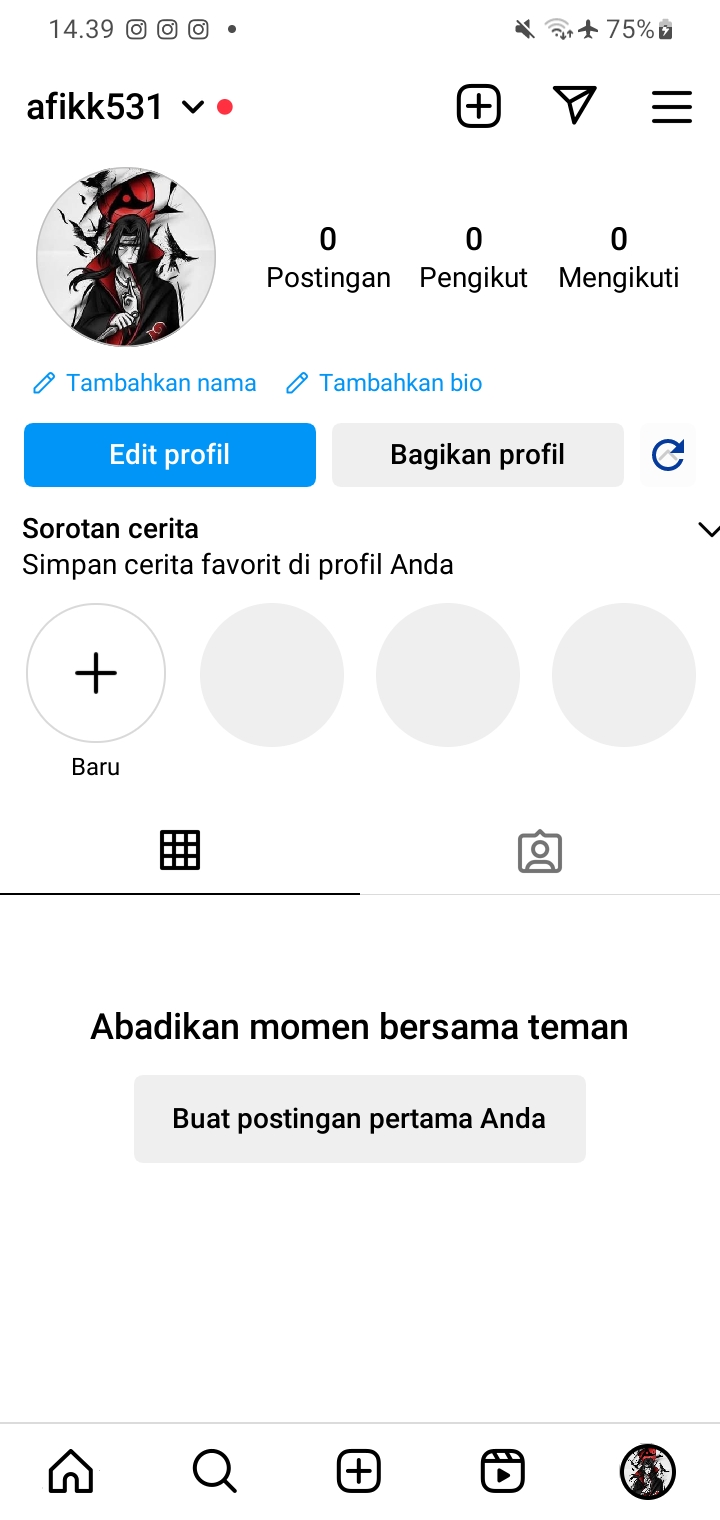Add a new highlight with Baru
720x1520 pixels.
96,673
